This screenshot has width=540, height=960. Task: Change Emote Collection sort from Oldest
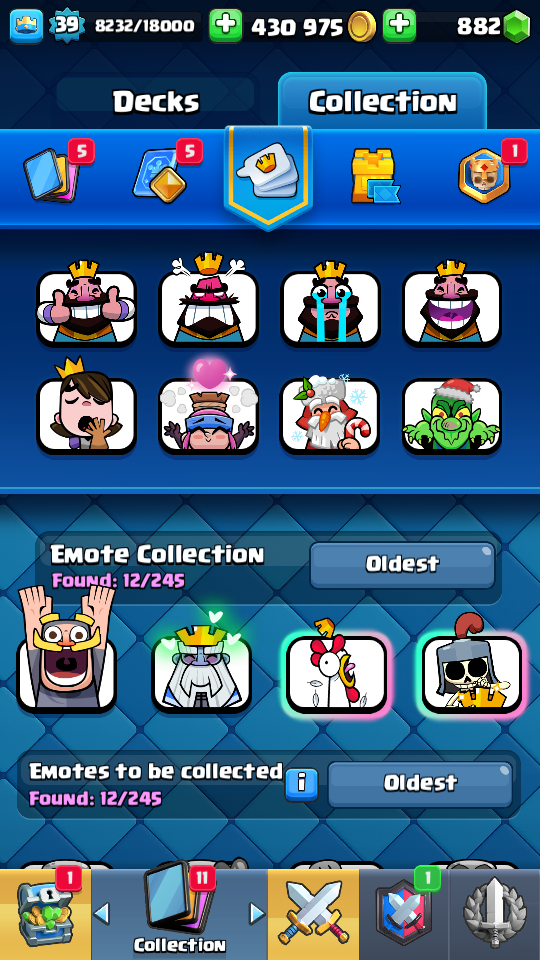coord(402,564)
